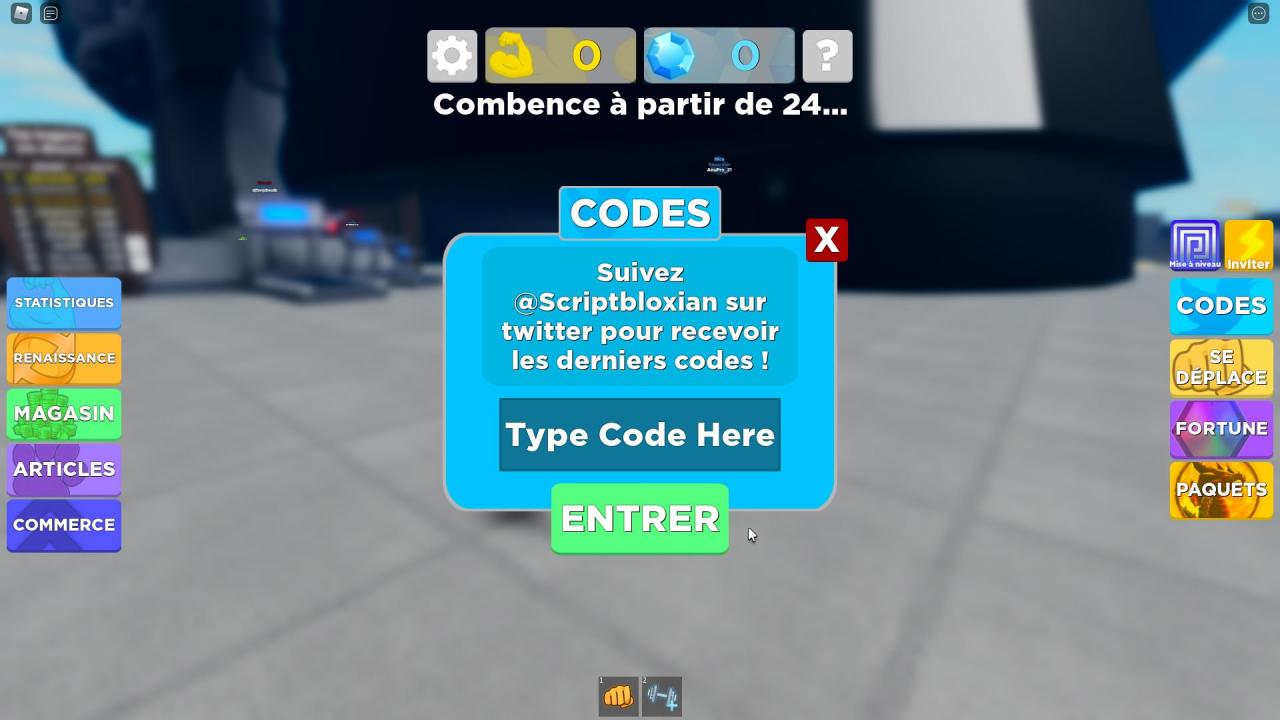This screenshot has width=1280, height=720.
Task: Open the STATISTIQUES panel
Action: pyautogui.click(x=64, y=303)
